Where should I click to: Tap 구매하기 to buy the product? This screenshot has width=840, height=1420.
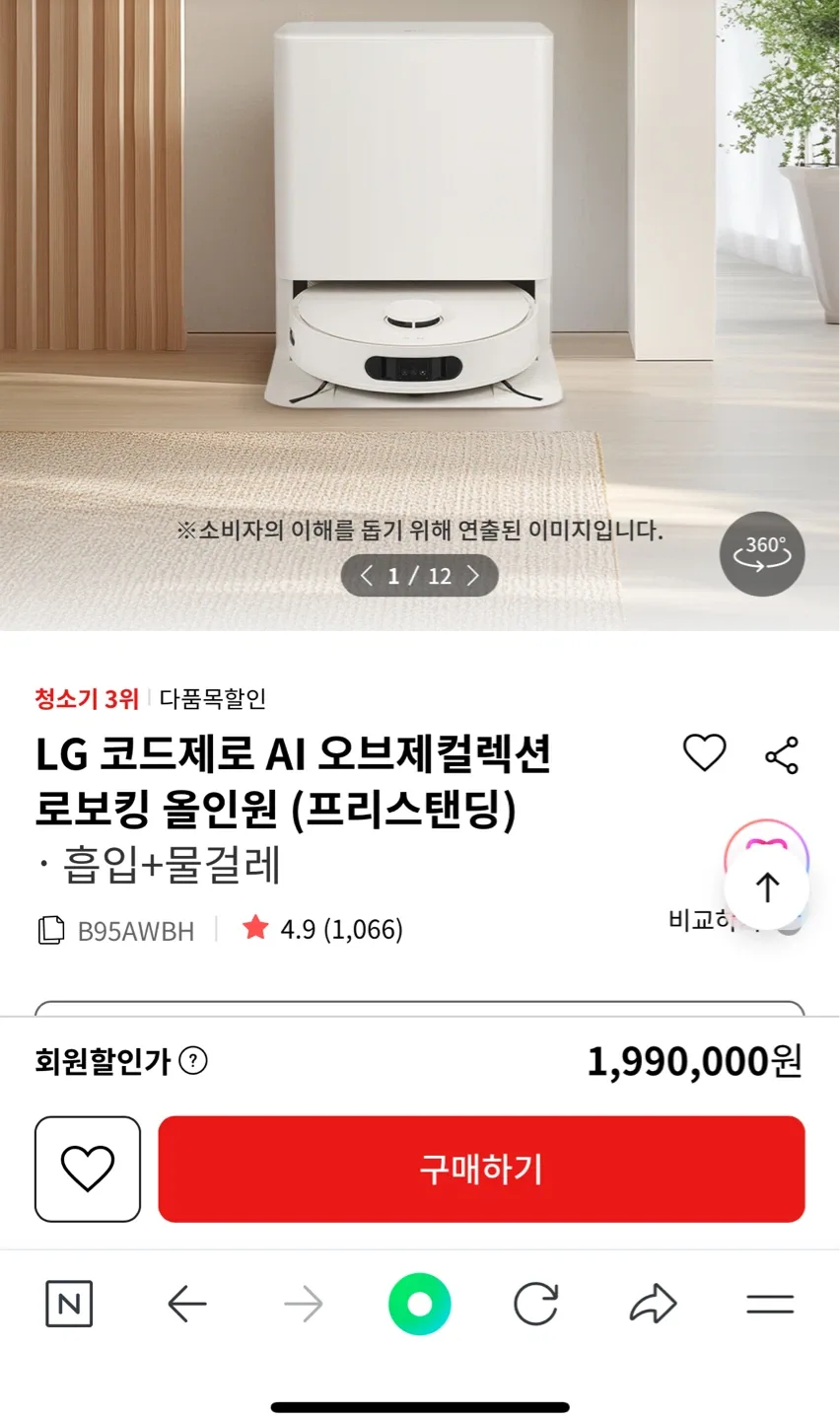tap(481, 1169)
